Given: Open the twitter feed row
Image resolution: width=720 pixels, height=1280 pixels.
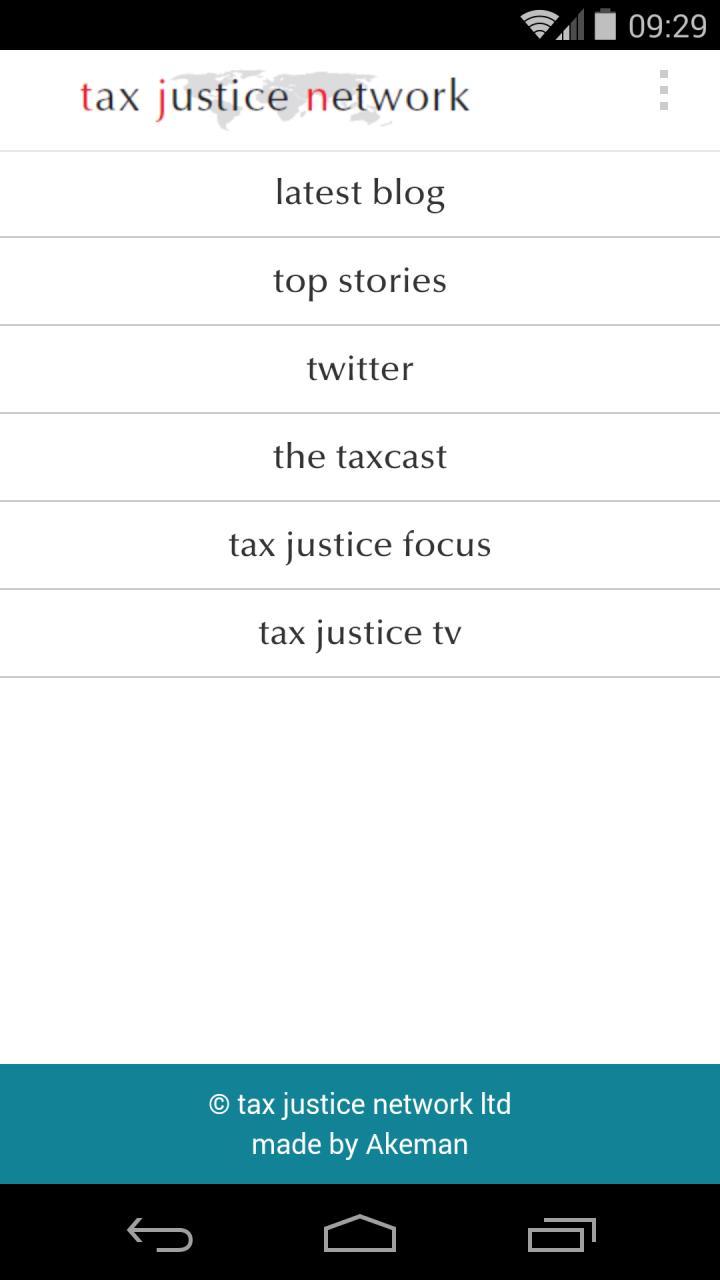Looking at the screenshot, I should point(360,370).
